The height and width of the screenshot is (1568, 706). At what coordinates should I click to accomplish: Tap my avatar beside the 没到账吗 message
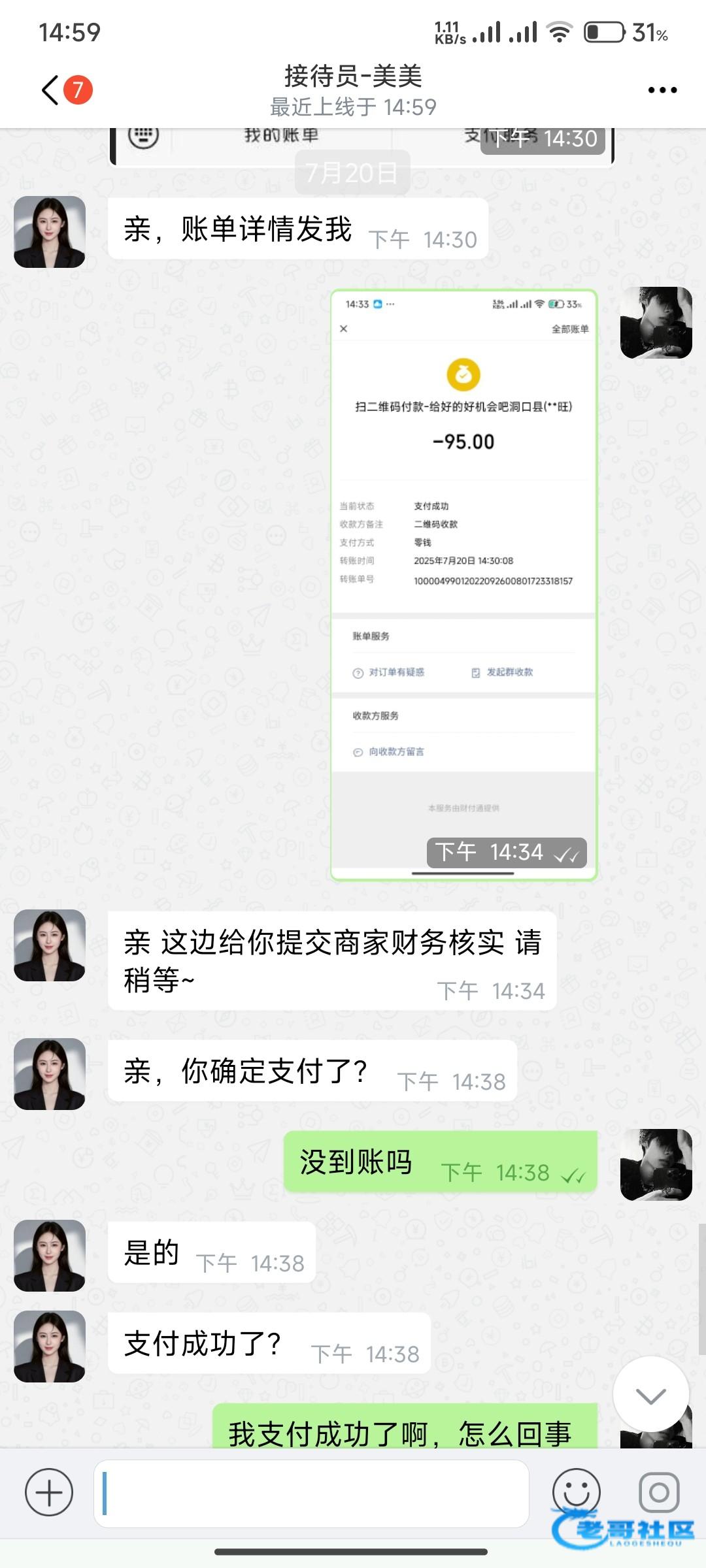tap(656, 1165)
